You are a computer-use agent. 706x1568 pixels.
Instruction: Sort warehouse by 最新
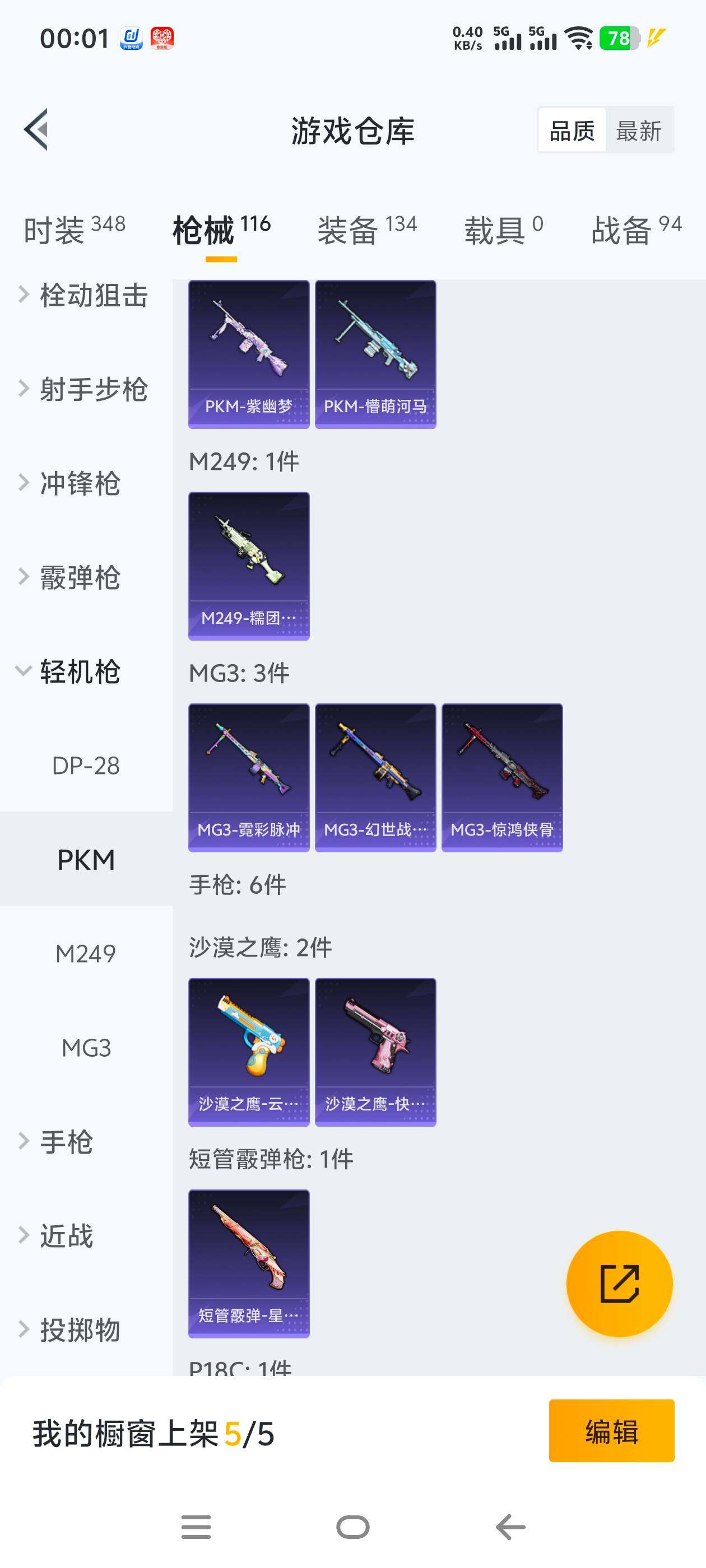[638, 130]
